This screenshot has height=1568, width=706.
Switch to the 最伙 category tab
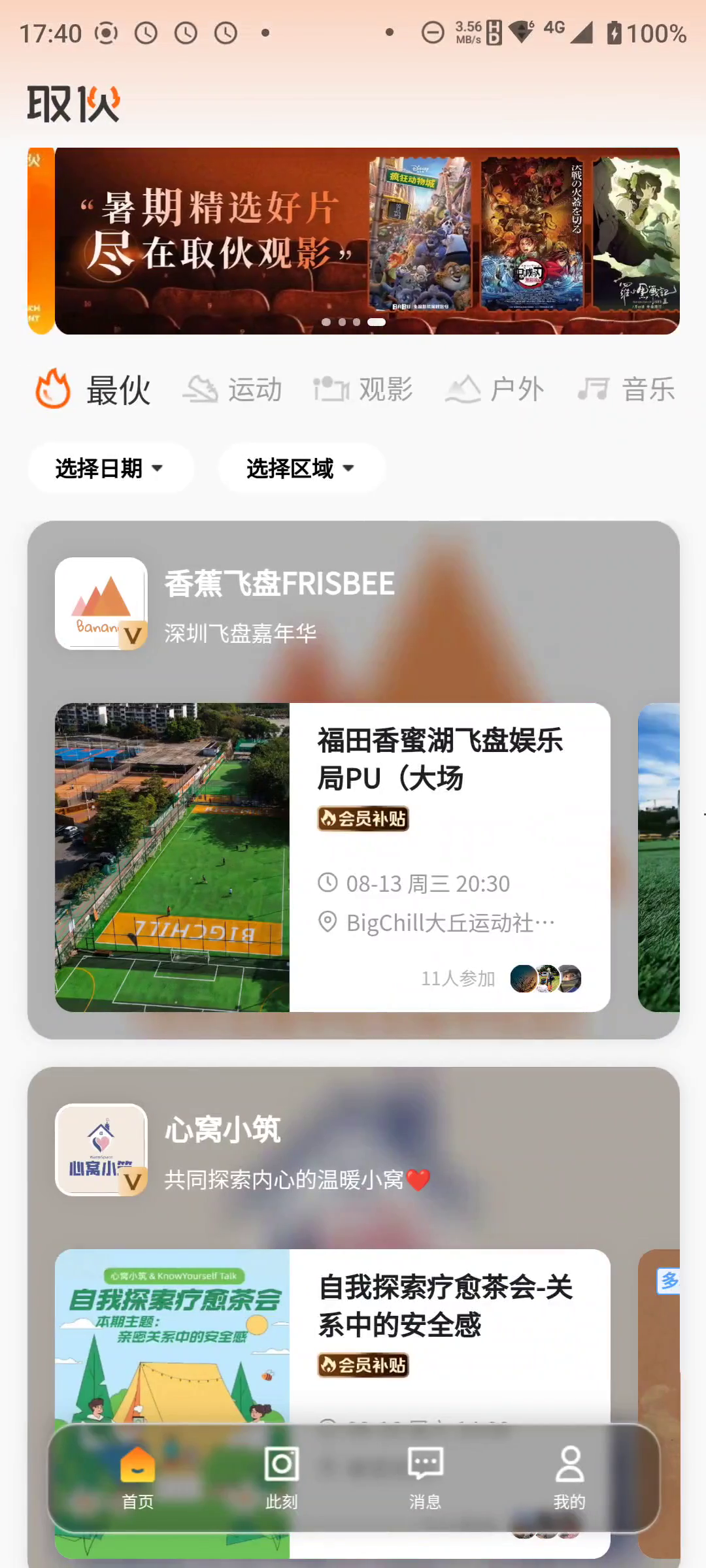coord(93,389)
